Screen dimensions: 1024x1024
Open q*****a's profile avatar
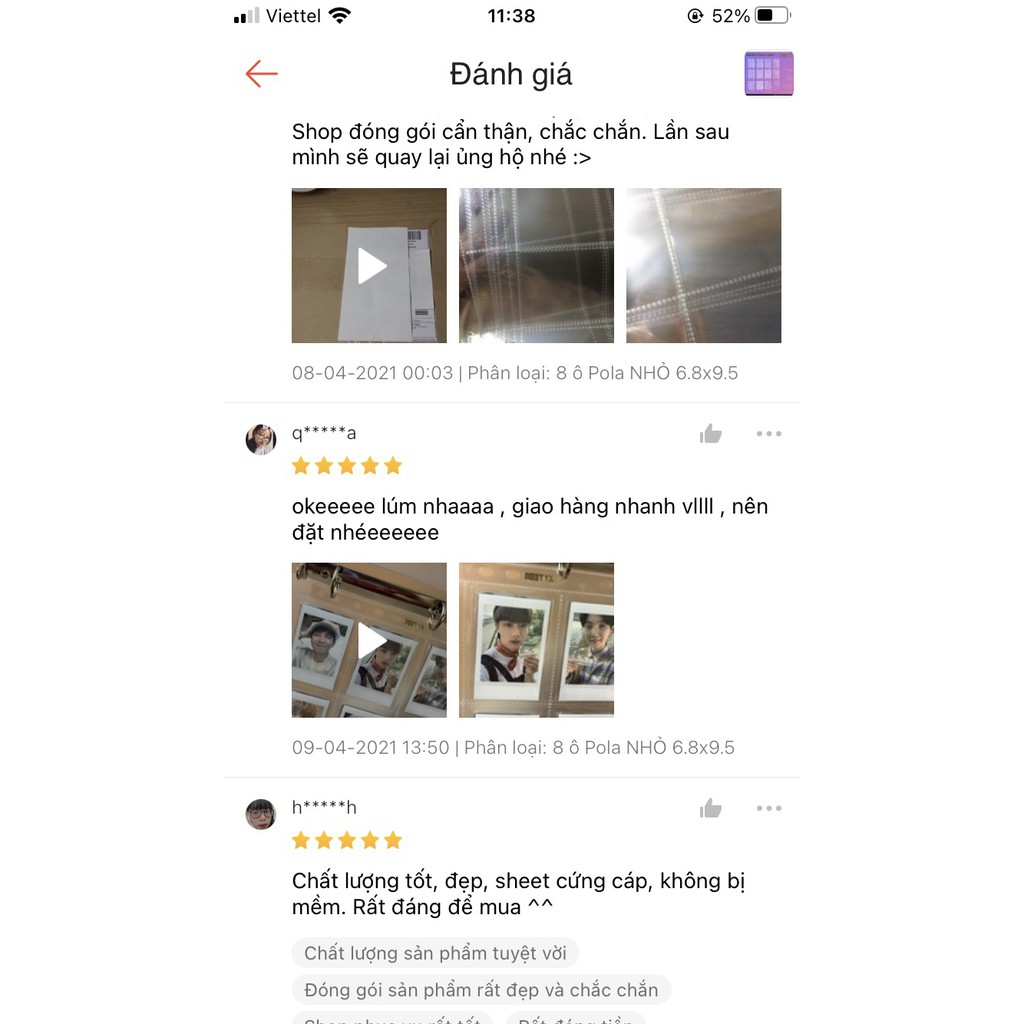pos(261,440)
